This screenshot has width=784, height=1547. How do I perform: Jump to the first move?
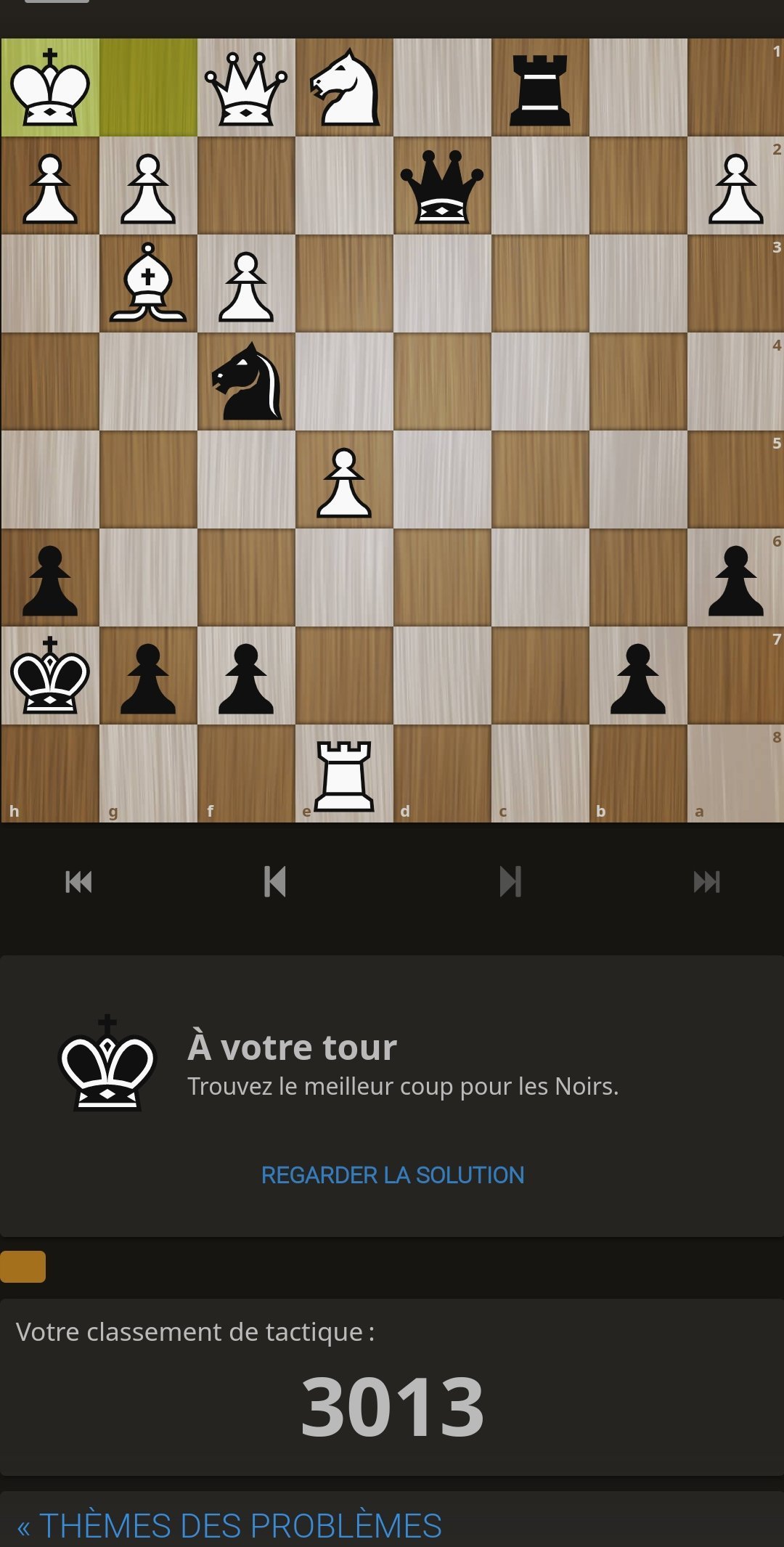(78, 881)
